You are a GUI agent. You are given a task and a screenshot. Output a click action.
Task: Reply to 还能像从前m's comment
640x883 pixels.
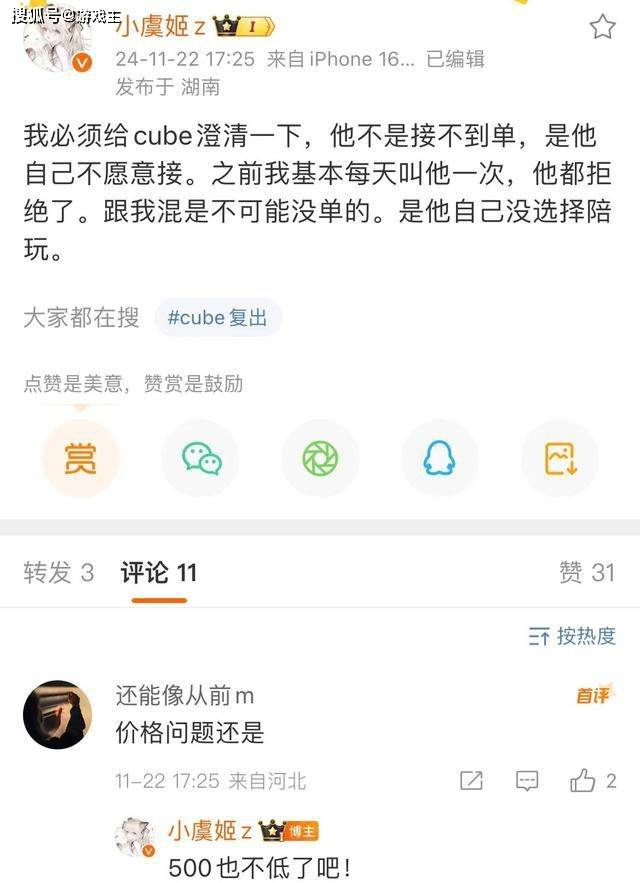tap(526, 781)
